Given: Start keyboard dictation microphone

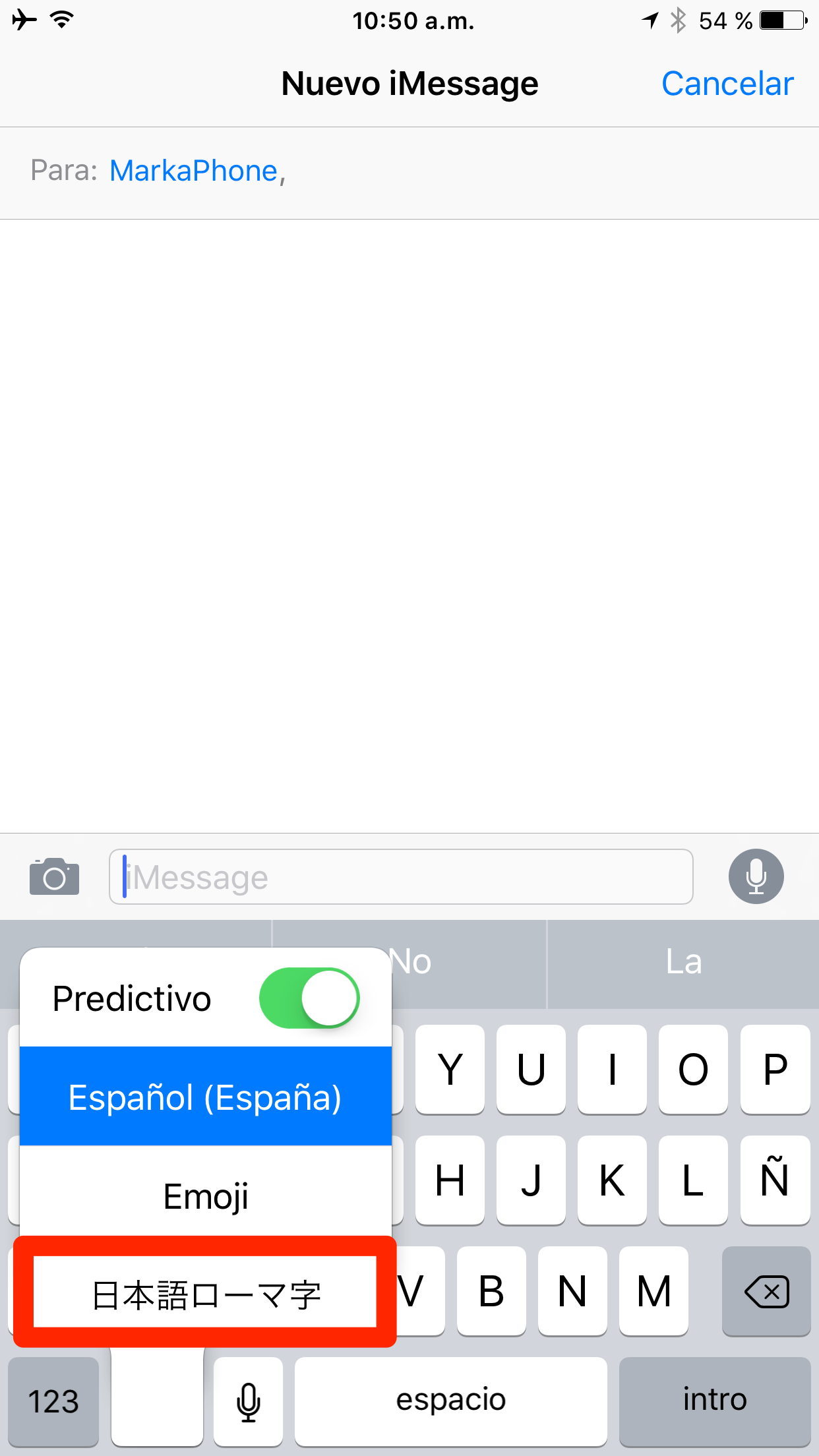Looking at the screenshot, I should pos(248,1401).
